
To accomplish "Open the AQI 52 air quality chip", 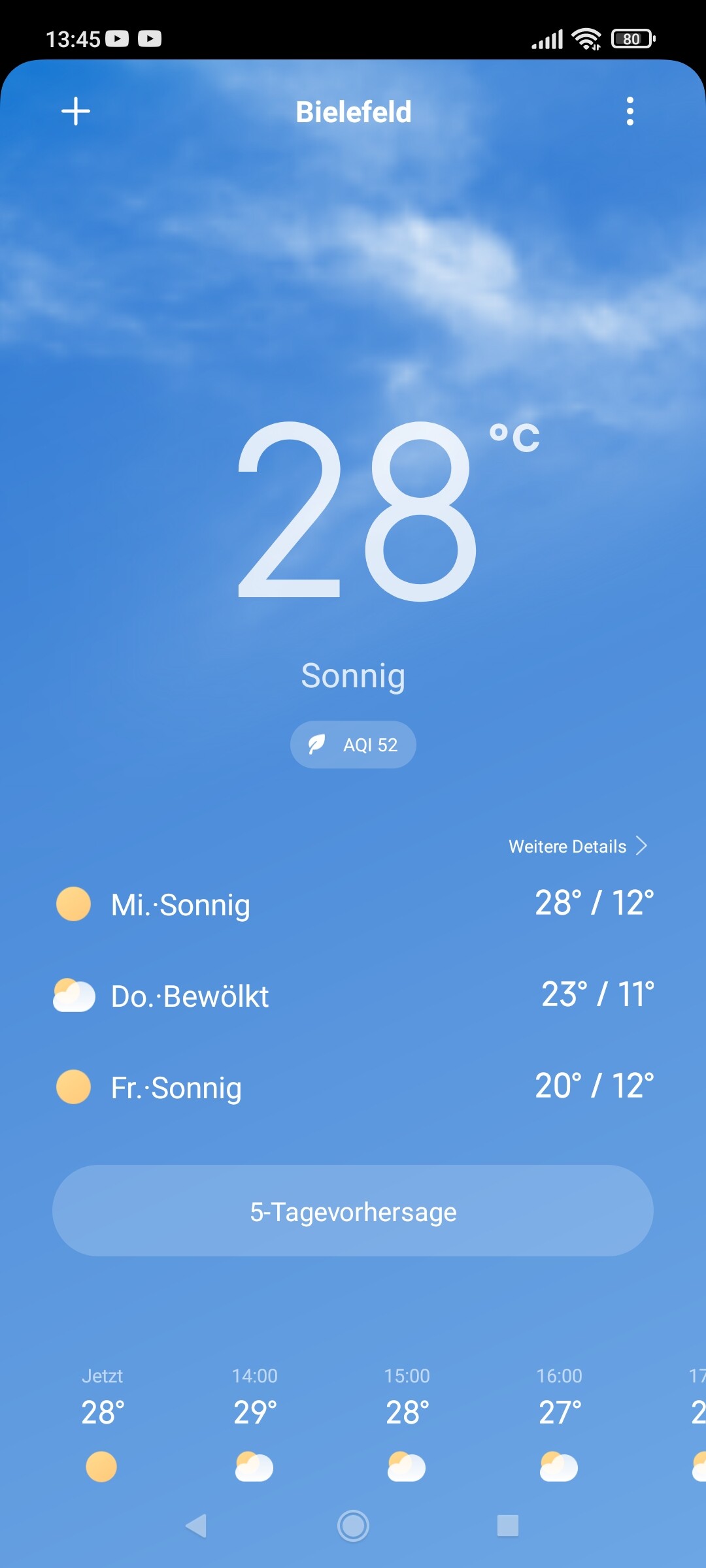I will click(353, 745).
